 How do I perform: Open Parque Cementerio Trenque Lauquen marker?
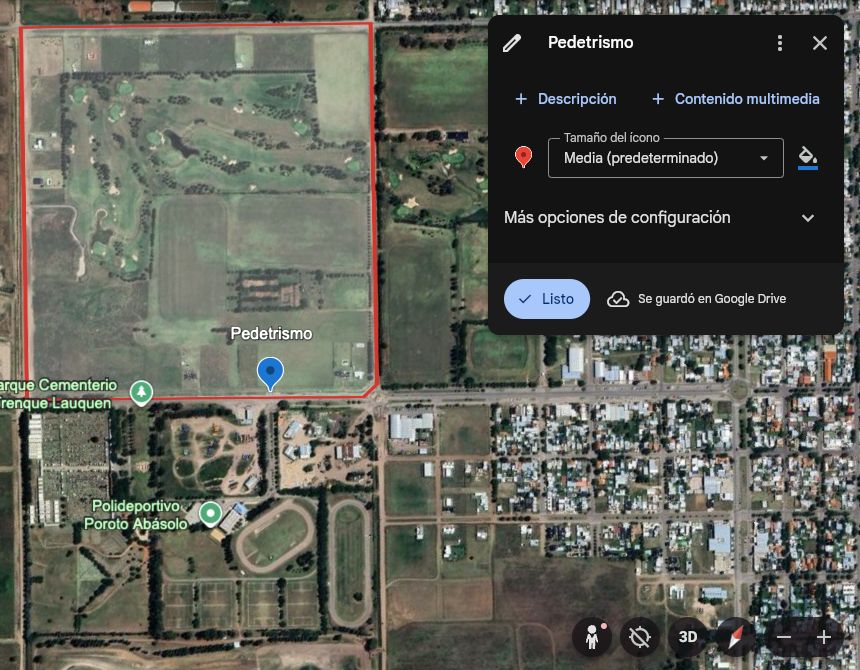coord(142,392)
